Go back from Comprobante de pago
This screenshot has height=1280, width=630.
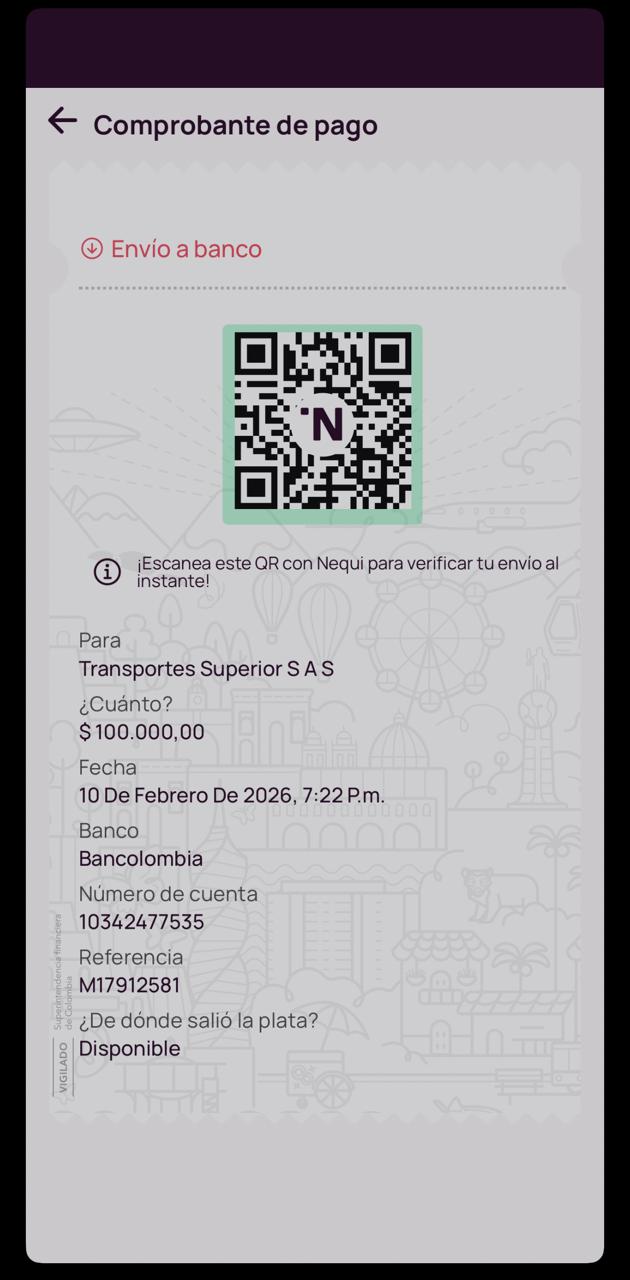coord(62,122)
